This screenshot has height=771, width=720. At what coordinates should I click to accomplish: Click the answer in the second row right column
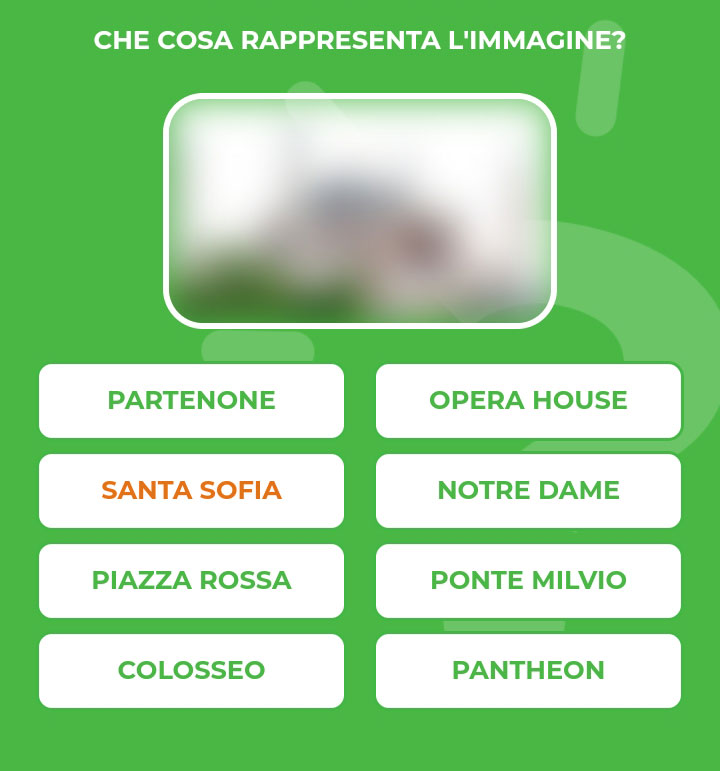(528, 491)
